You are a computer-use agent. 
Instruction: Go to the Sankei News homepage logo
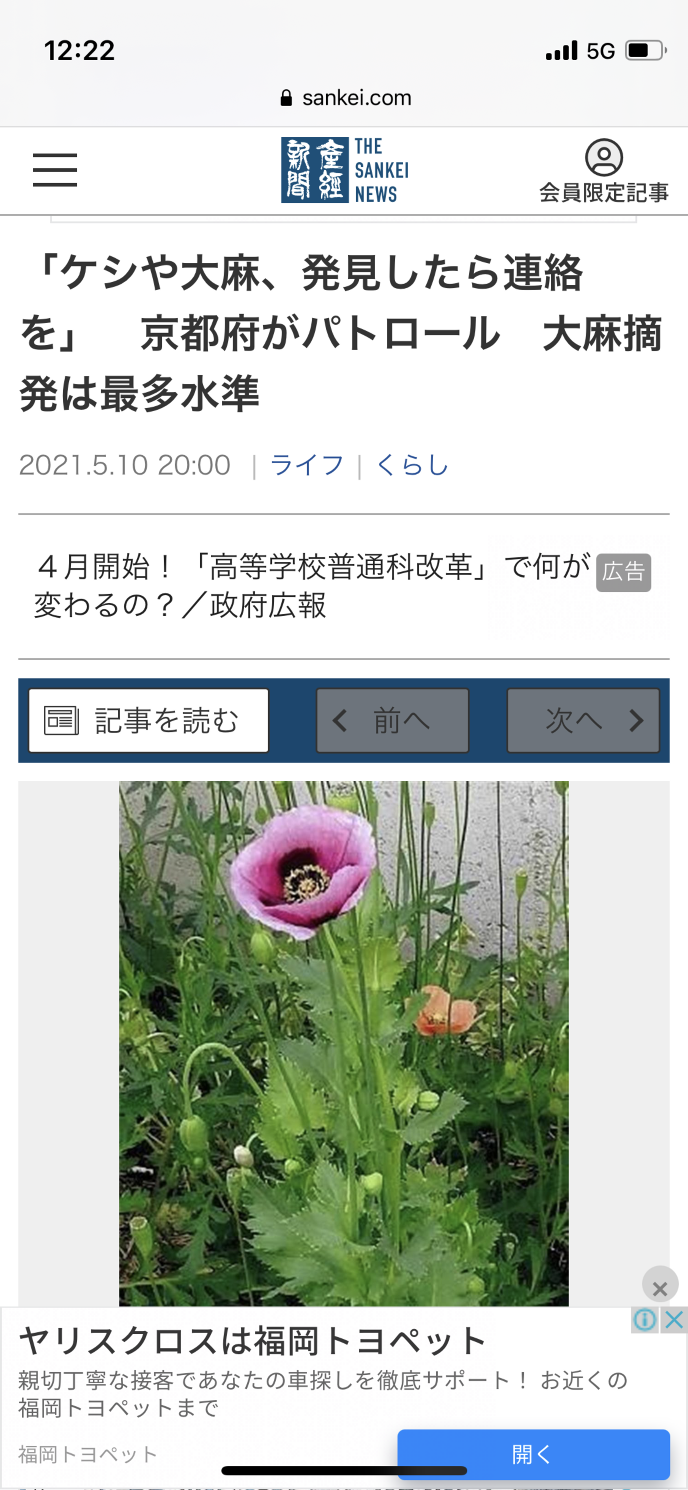344,170
